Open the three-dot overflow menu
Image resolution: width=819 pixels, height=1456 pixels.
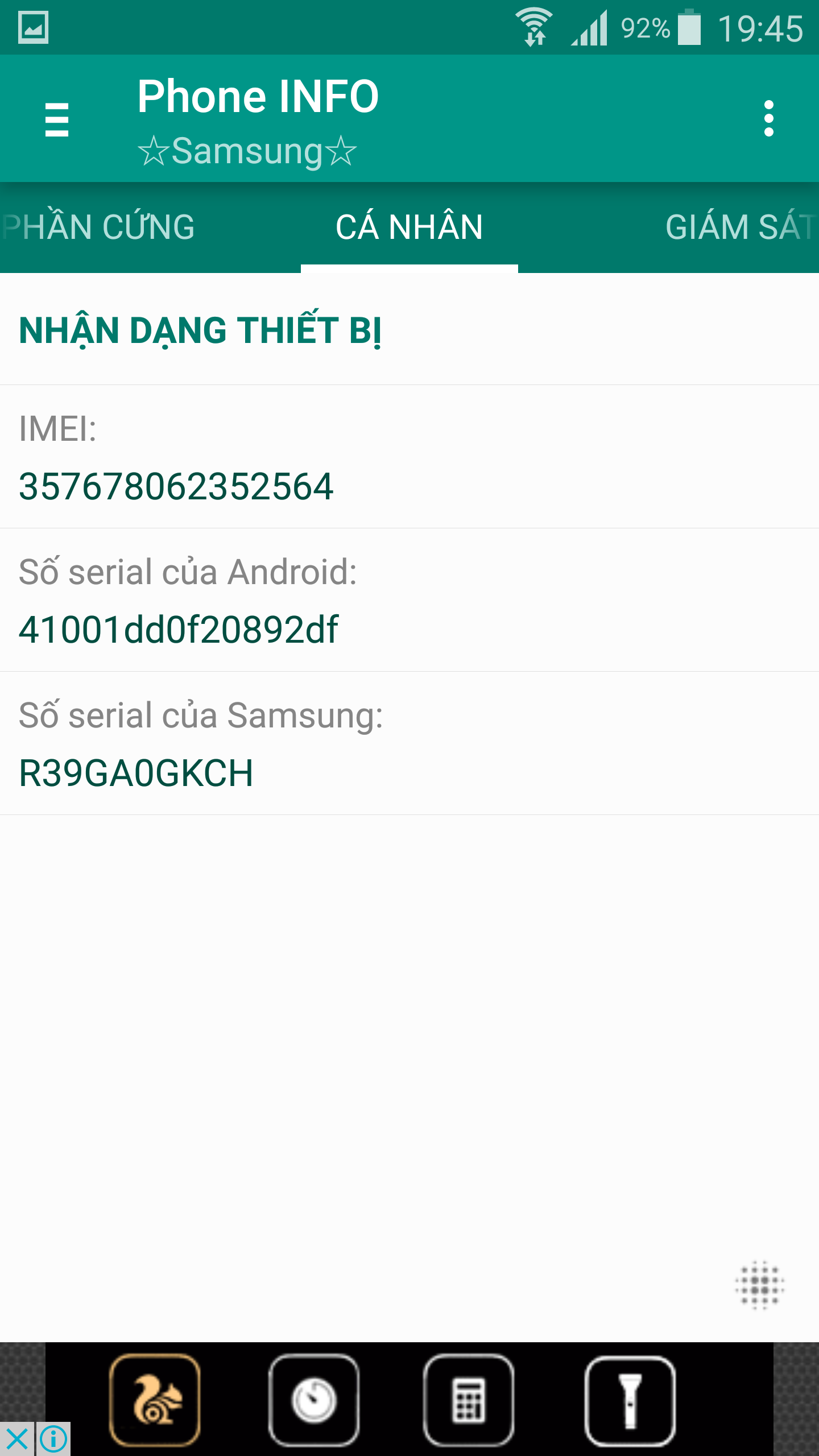tap(769, 119)
